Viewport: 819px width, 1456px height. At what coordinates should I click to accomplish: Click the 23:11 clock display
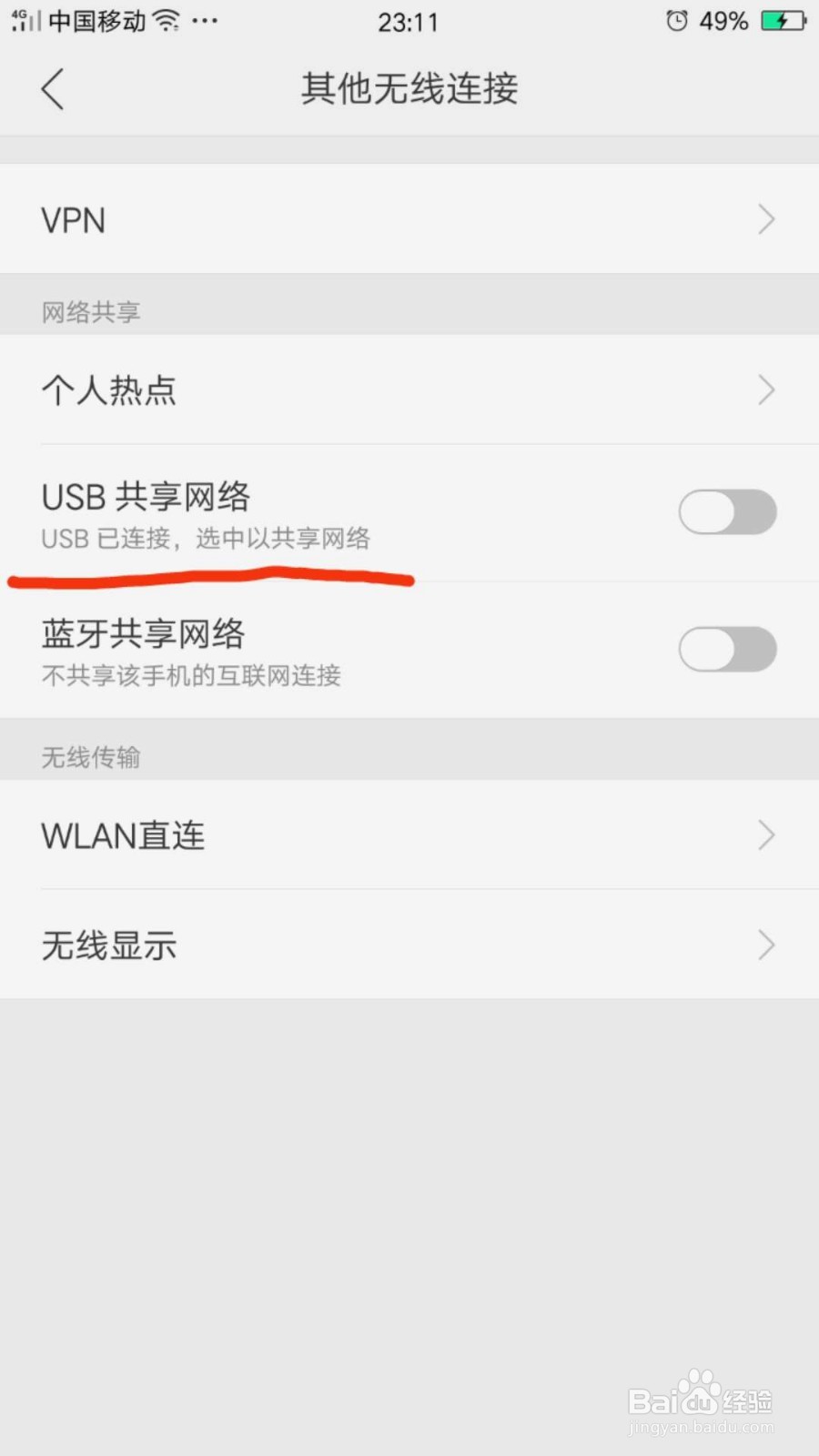[x=408, y=22]
